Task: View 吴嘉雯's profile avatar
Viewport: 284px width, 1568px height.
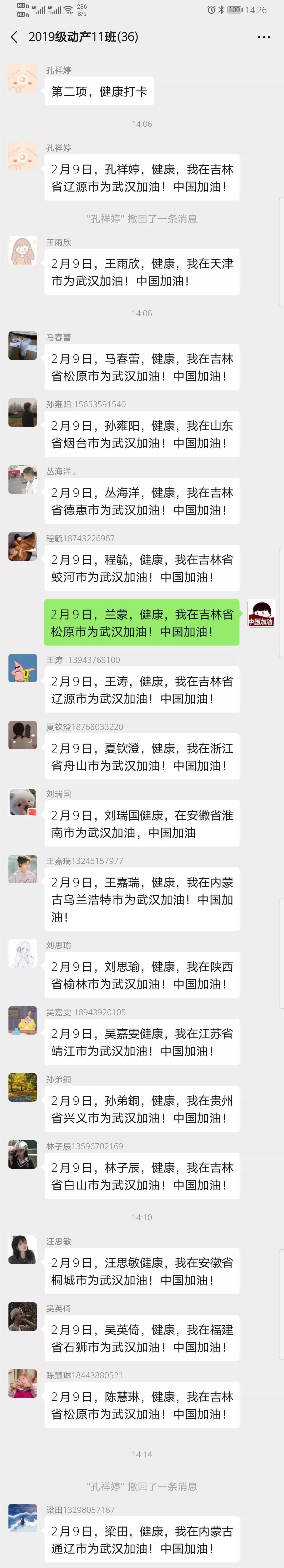Action: pyautogui.click(x=23, y=1021)
